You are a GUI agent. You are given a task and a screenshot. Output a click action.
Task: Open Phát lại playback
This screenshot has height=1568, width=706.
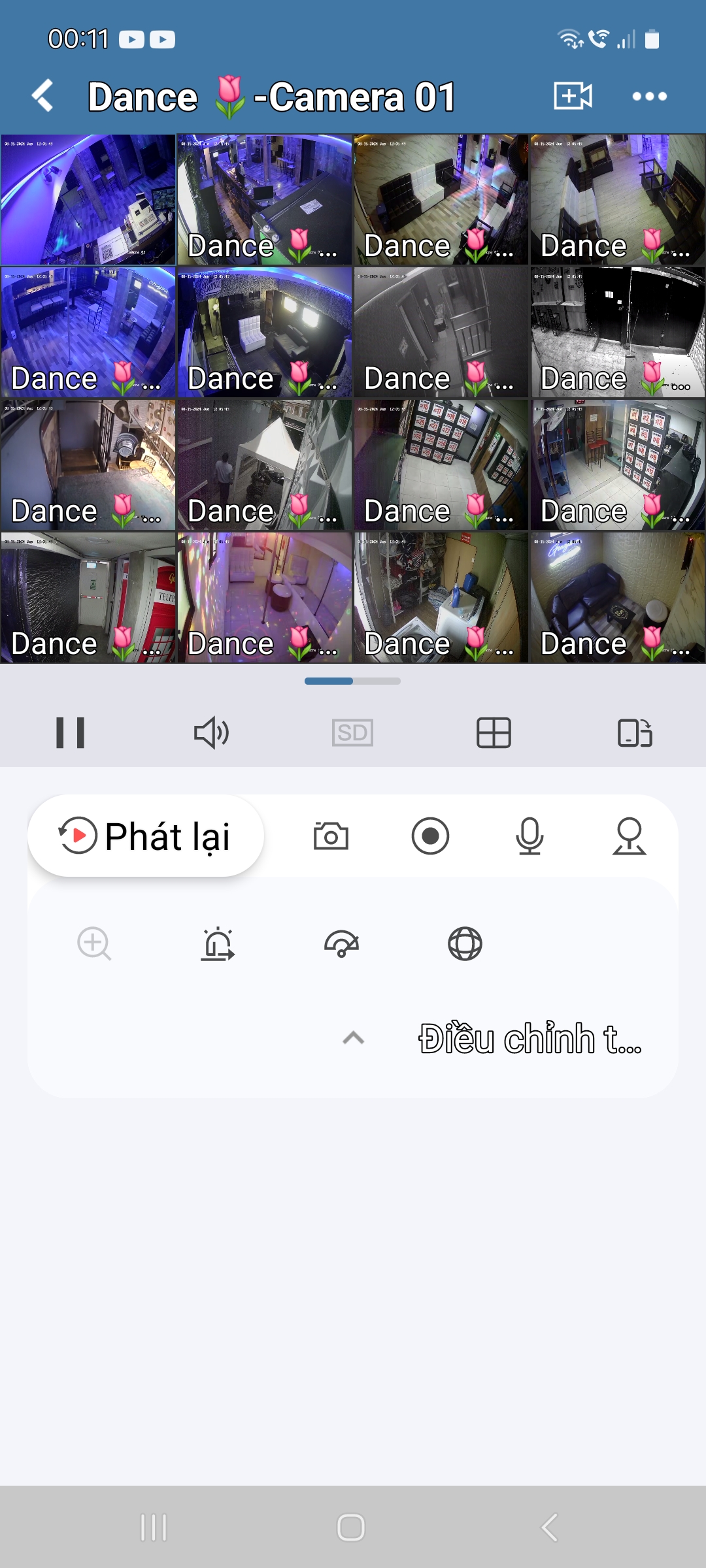[146, 836]
